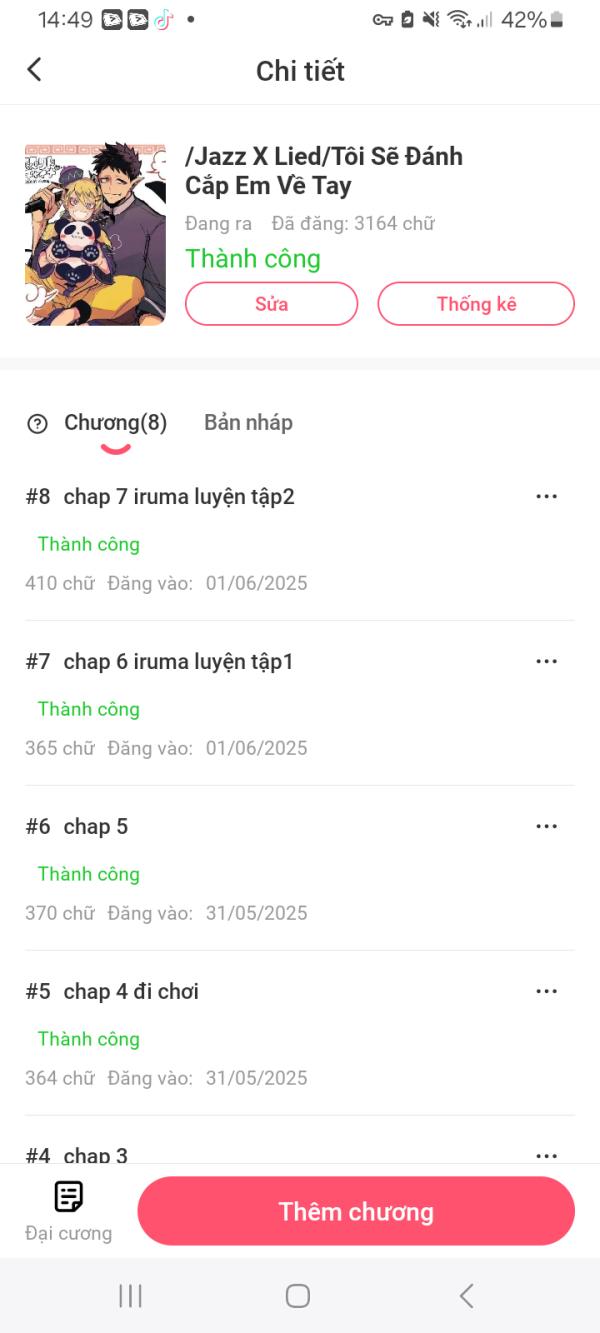Open more options for chap 4 đi chơi
600x1333 pixels.
click(x=546, y=992)
